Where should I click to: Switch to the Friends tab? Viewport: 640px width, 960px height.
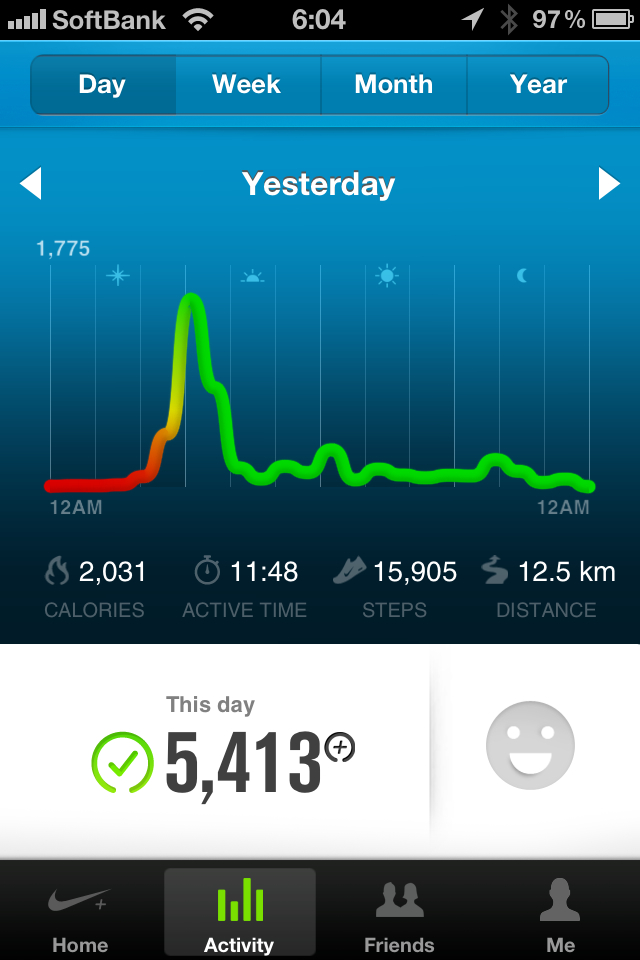(x=399, y=914)
